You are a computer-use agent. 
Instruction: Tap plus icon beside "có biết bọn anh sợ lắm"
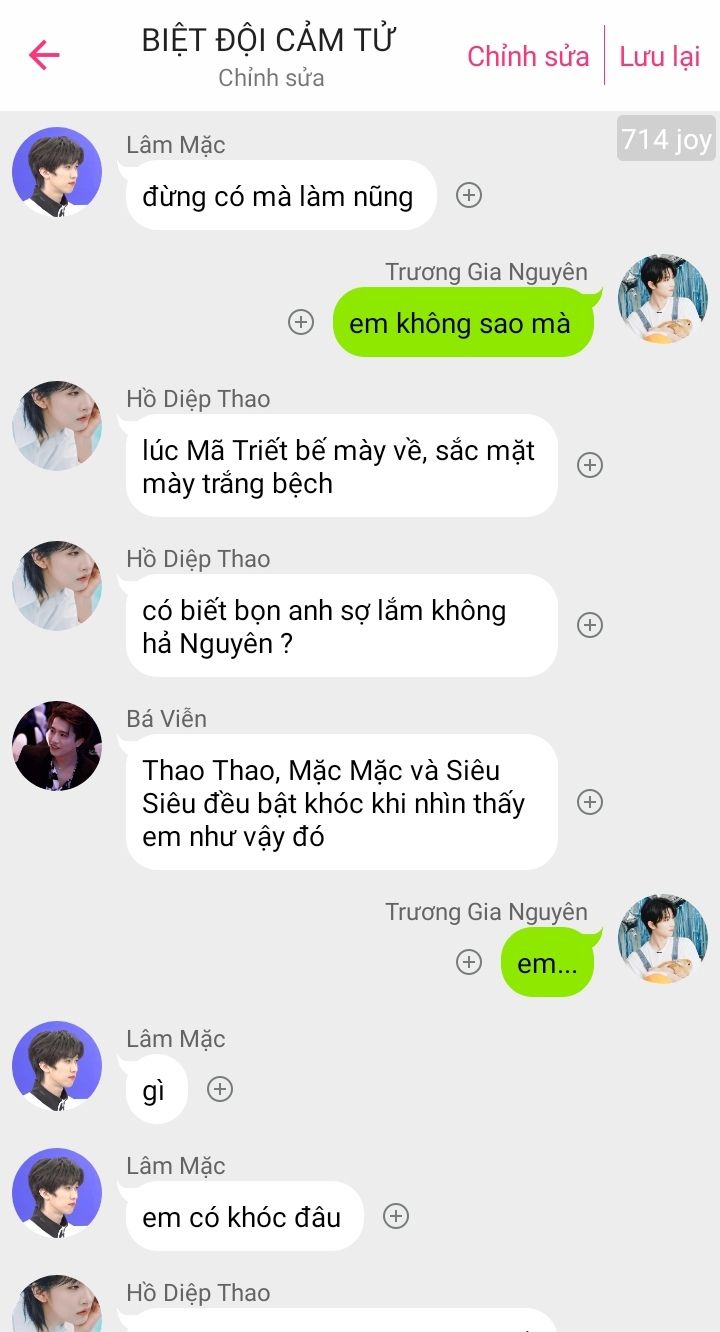tap(590, 625)
